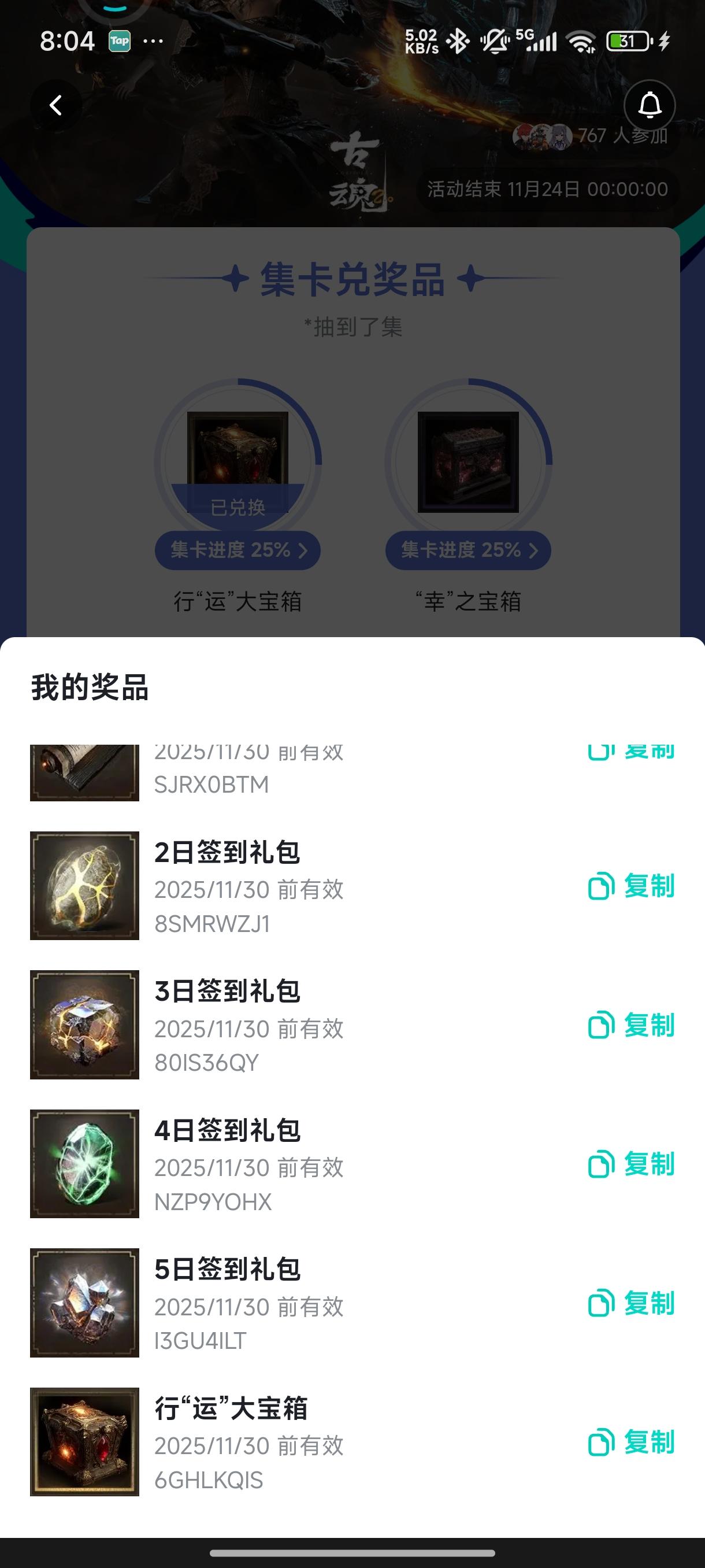
Task: Tap the 2日签到礼包 reward thumbnail
Action: pyautogui.click(x=84, y=887)
